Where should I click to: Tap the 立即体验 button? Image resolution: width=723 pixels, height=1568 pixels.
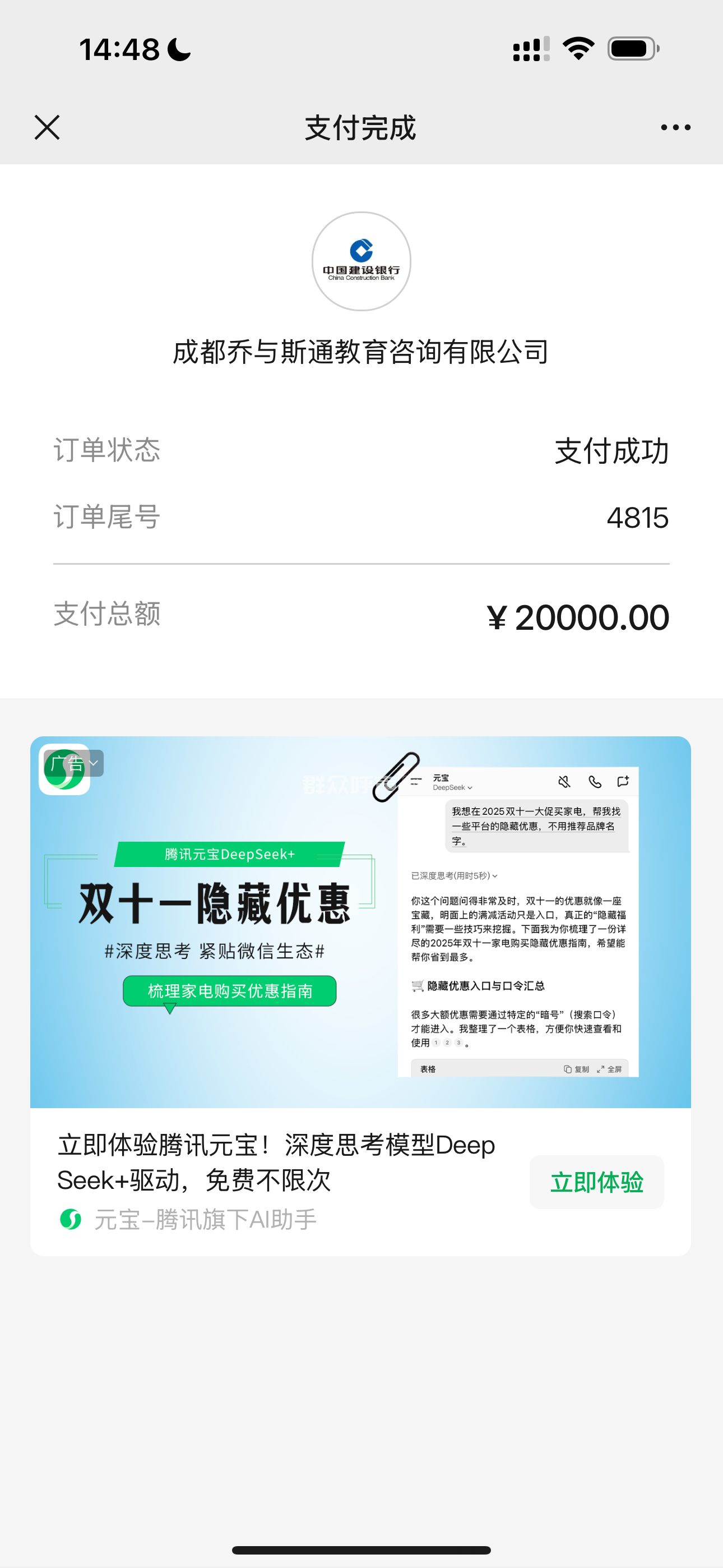pyautogui.click(x=596, y=1182)
